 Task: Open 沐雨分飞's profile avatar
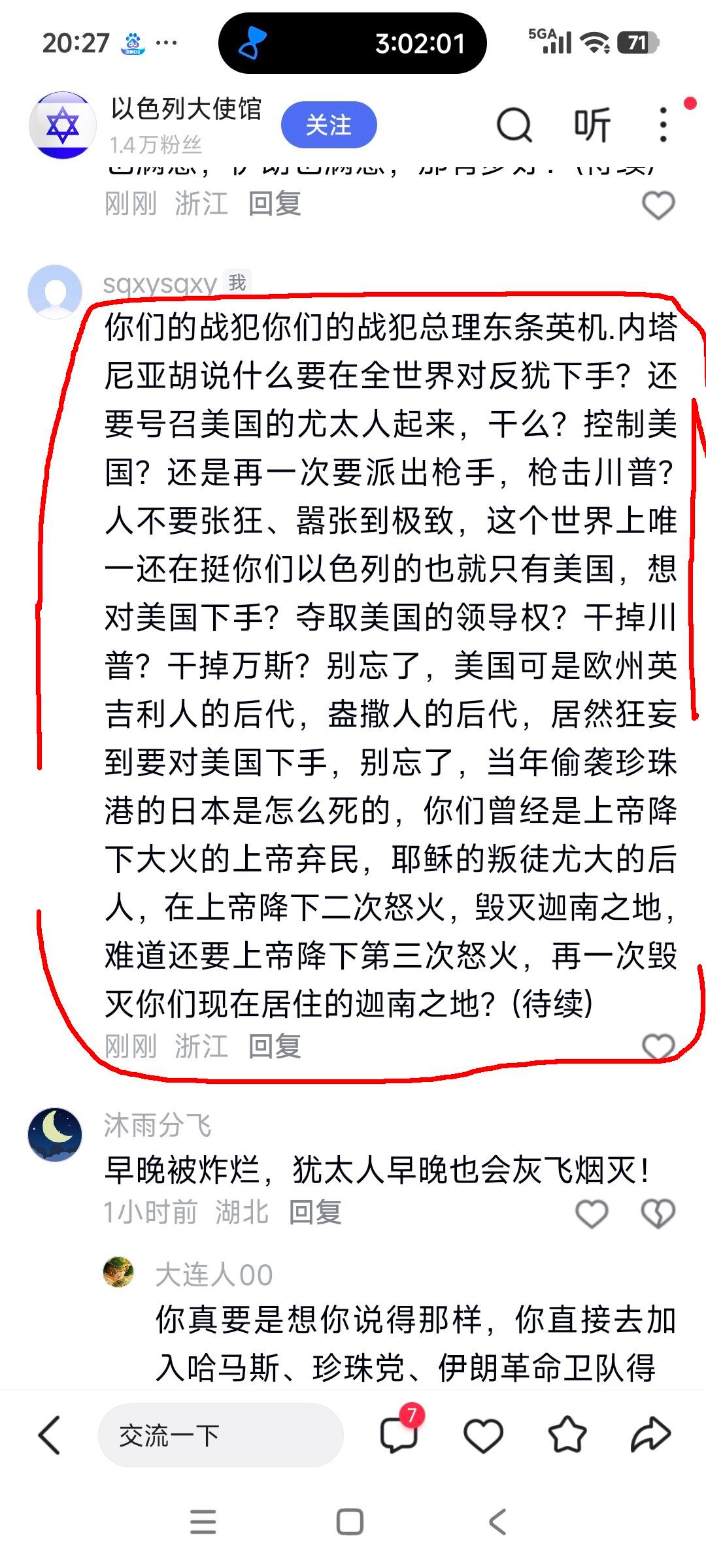point(55,1135)
